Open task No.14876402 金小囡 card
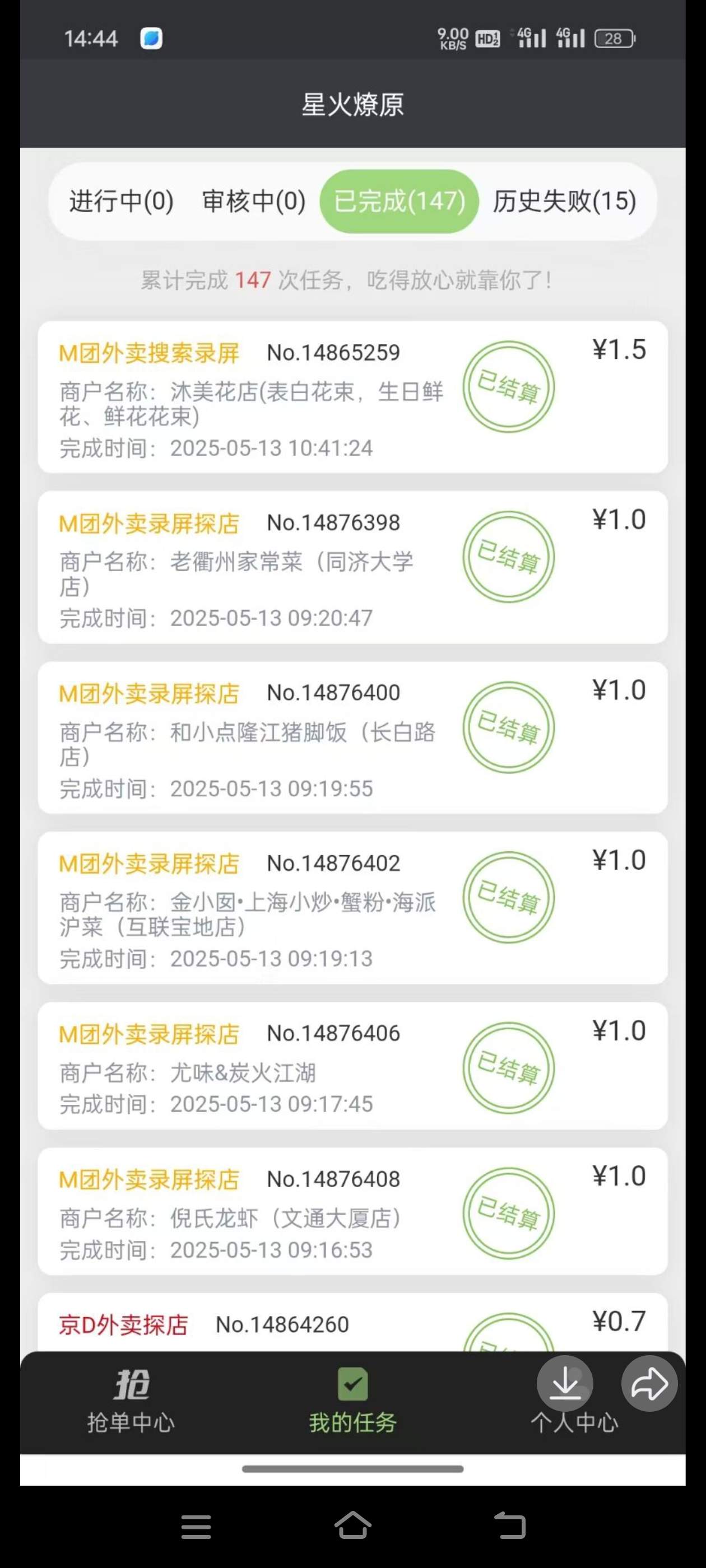The image size is (706, 1568). tap(352, 908)
